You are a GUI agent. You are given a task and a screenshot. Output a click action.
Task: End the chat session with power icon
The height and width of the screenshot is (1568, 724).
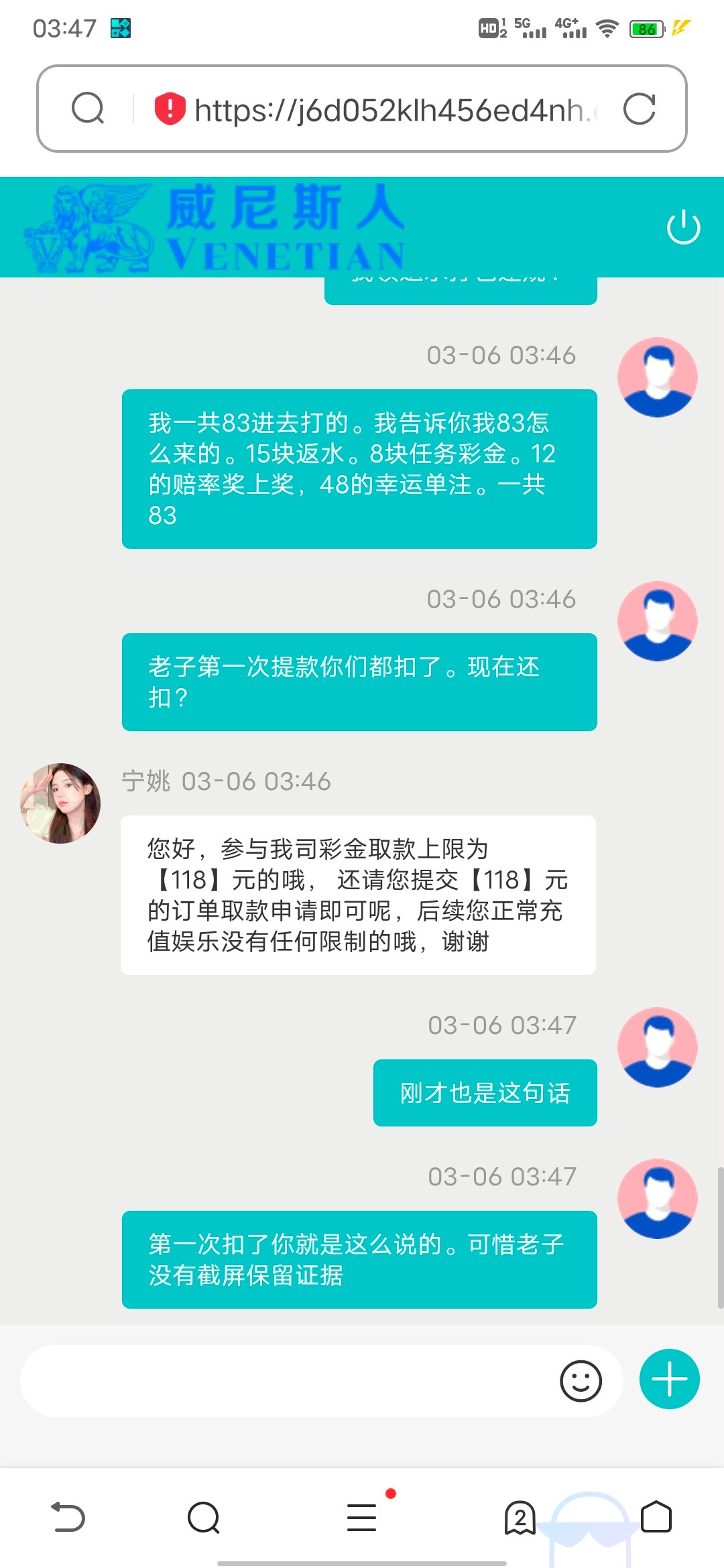tap(683, 227)
